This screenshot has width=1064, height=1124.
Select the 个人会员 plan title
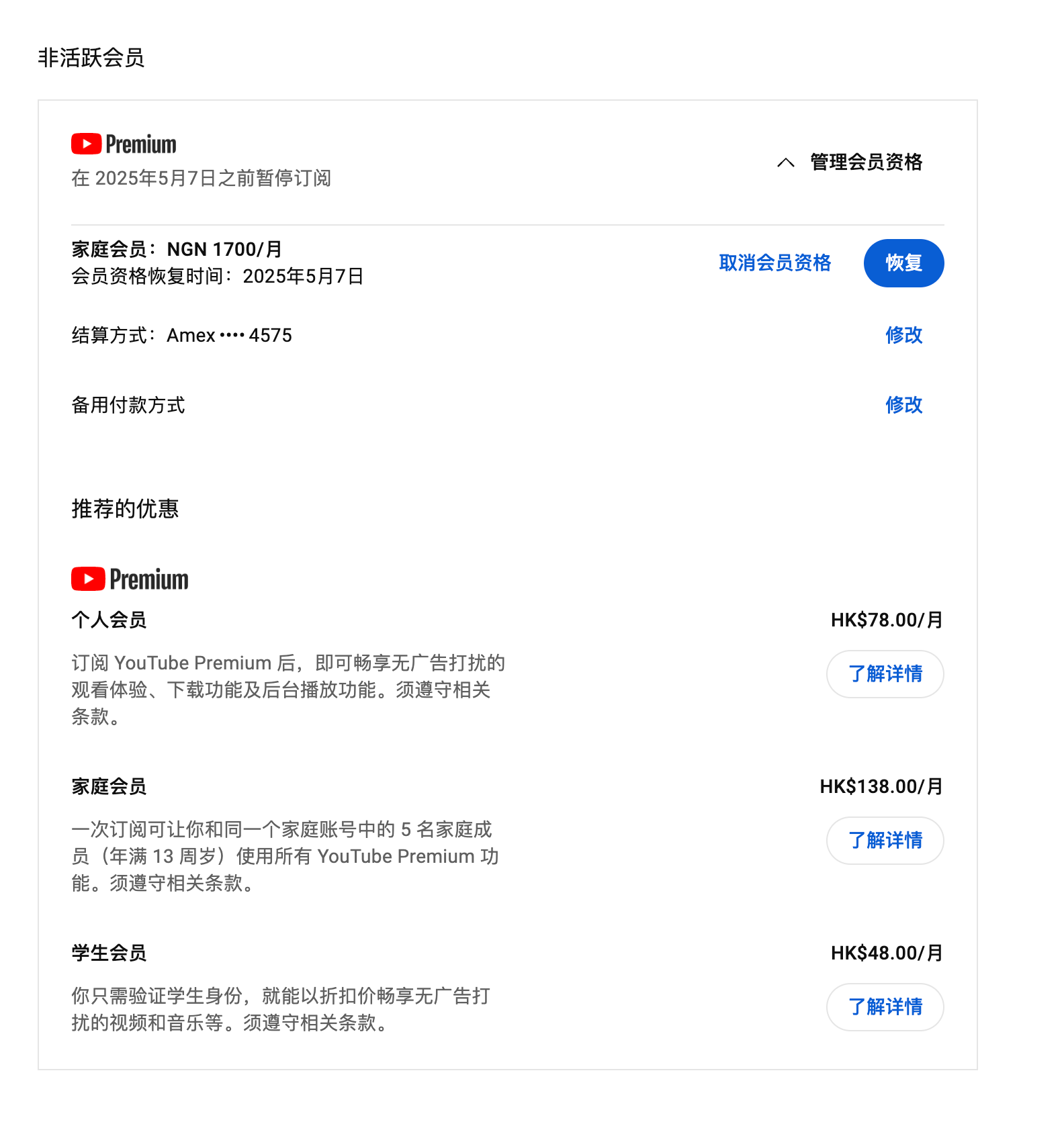pyautogui.click(x=108, y=620)
